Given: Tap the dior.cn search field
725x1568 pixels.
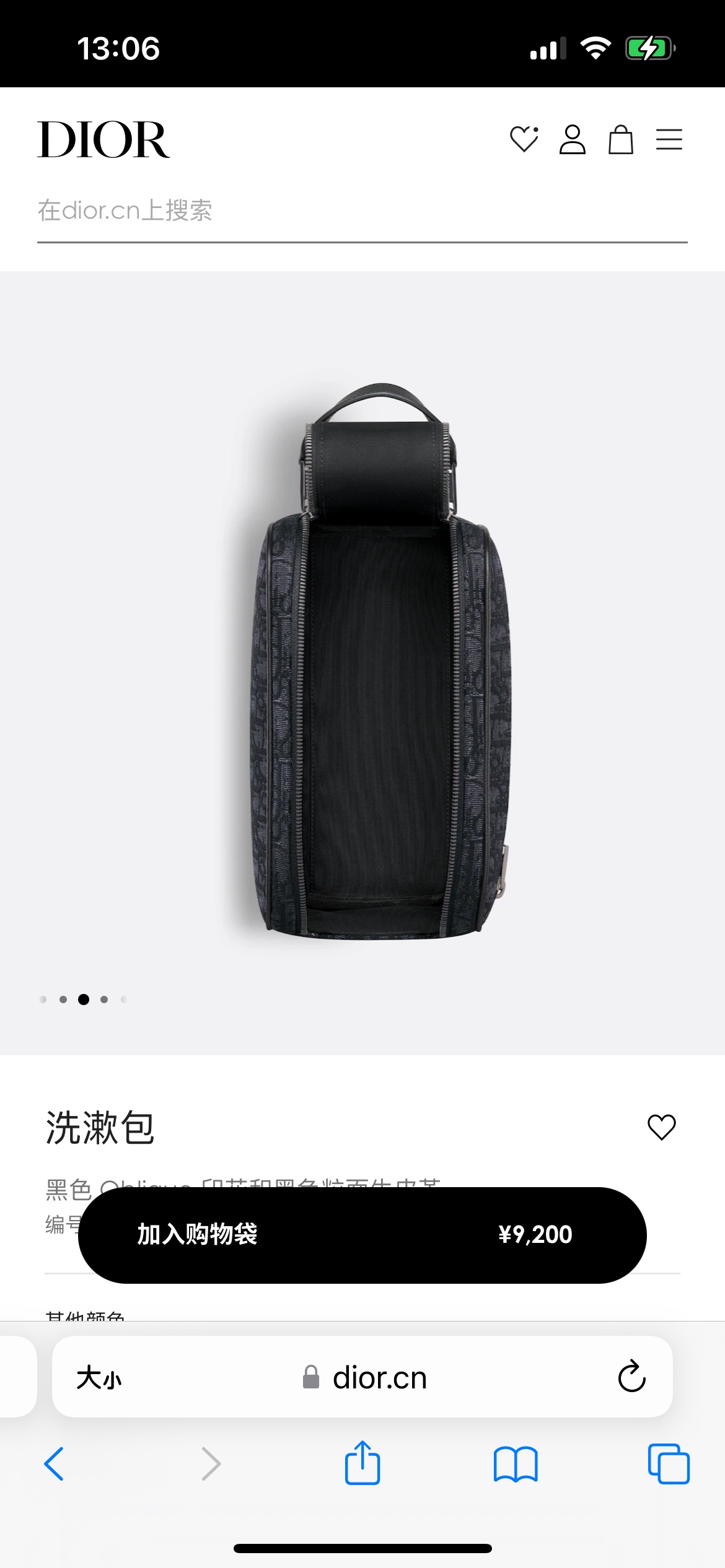Looking at the screenshot, I should (362, 211).
